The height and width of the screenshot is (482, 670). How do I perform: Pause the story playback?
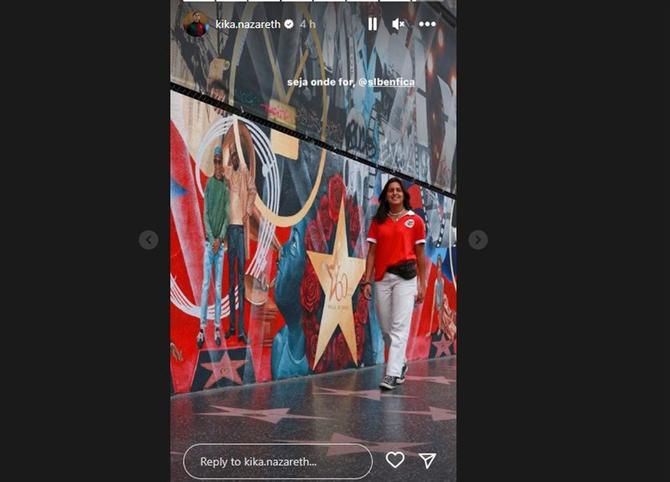372,24
